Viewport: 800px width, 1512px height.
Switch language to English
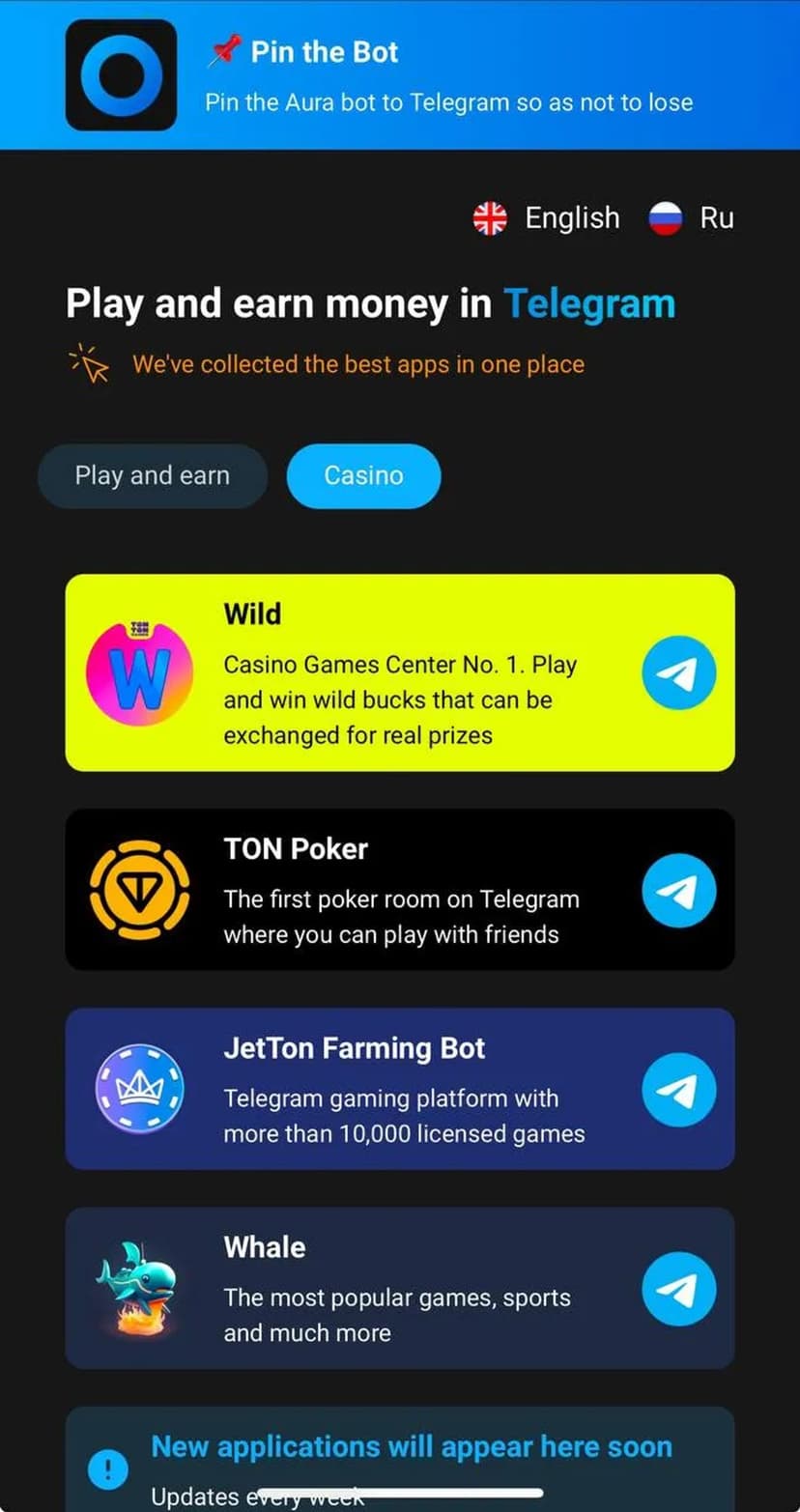[x=547, y=218]
